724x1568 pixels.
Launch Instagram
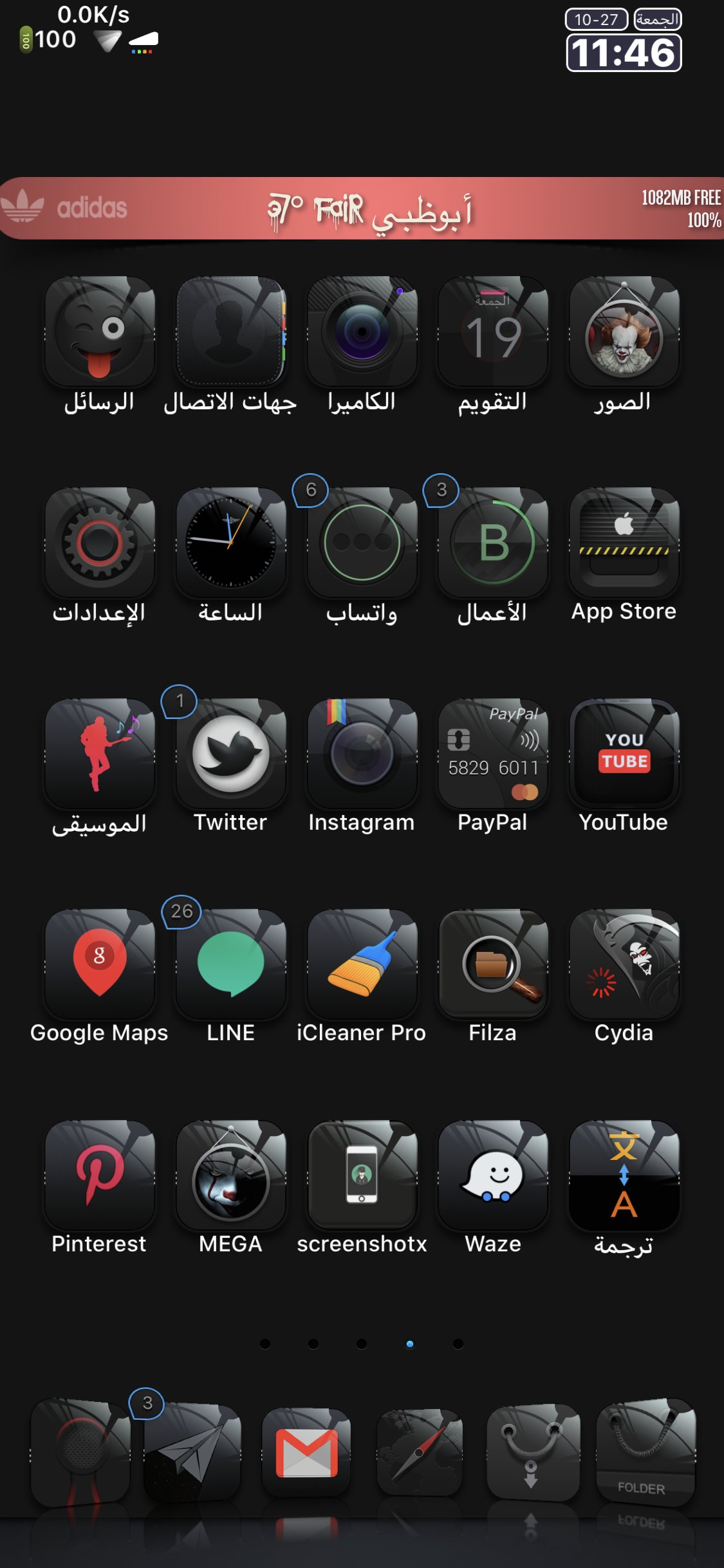[362, 753]
